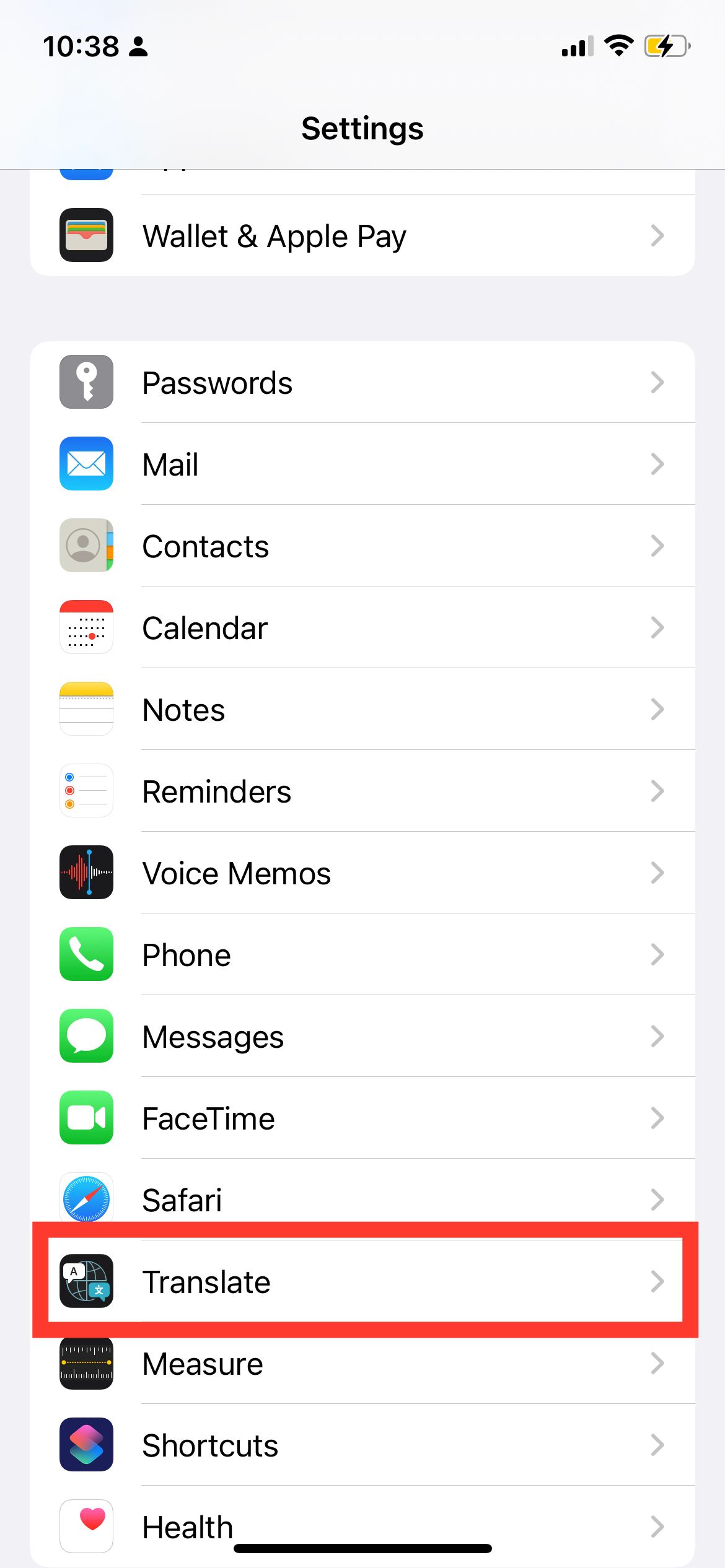Open the Passwords settings row
Image resolution: width=725 pixels, height=1568 pixels.
pyautogui.click(x=362, y=383)
